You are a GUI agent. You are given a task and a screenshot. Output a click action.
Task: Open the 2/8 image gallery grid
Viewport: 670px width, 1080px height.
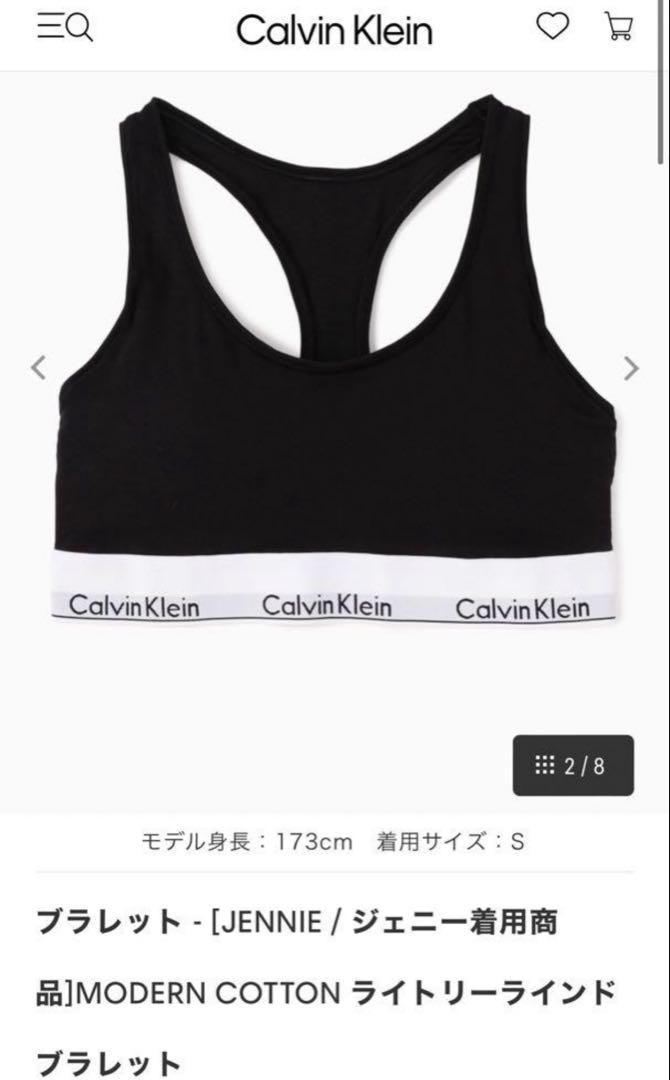(573, 766)
